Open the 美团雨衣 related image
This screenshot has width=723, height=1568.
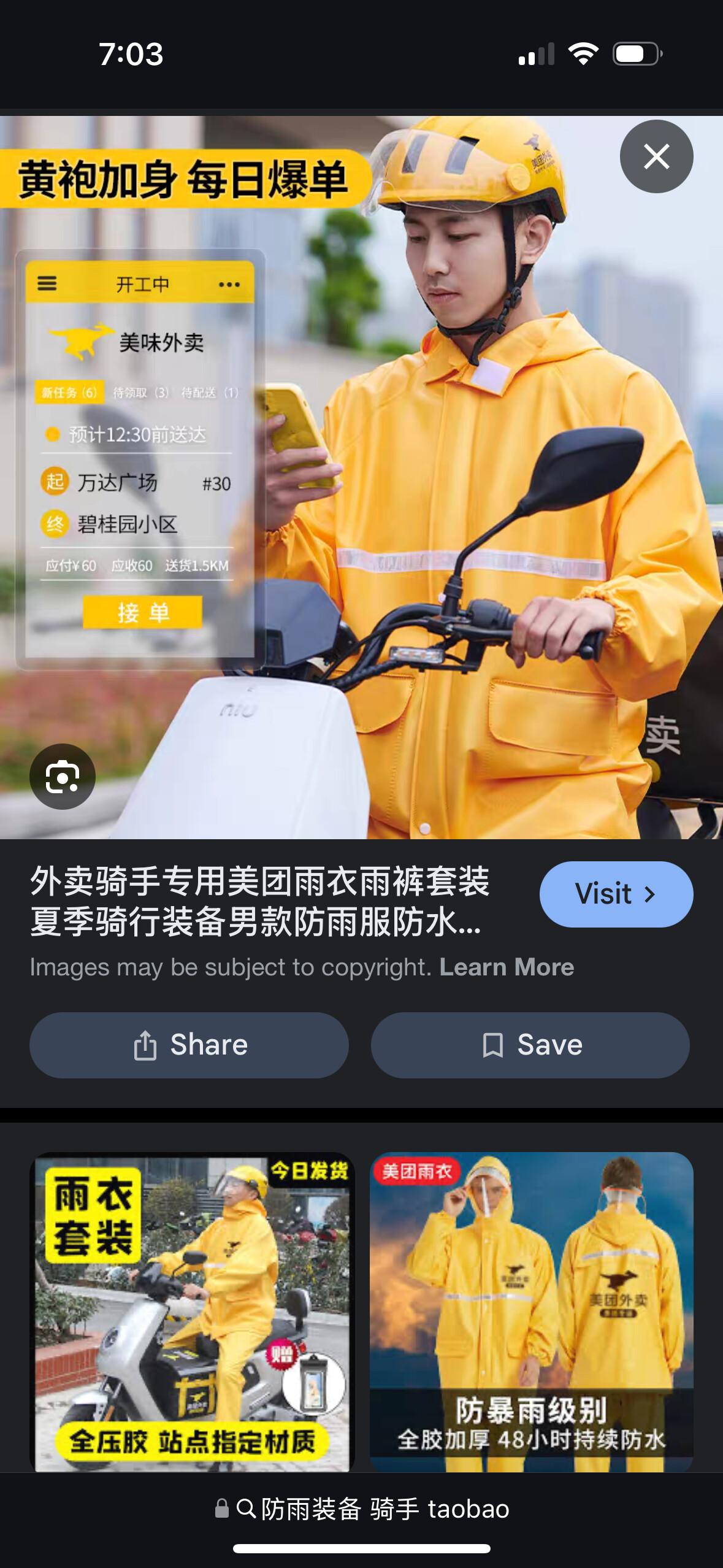click(532, 1312)
